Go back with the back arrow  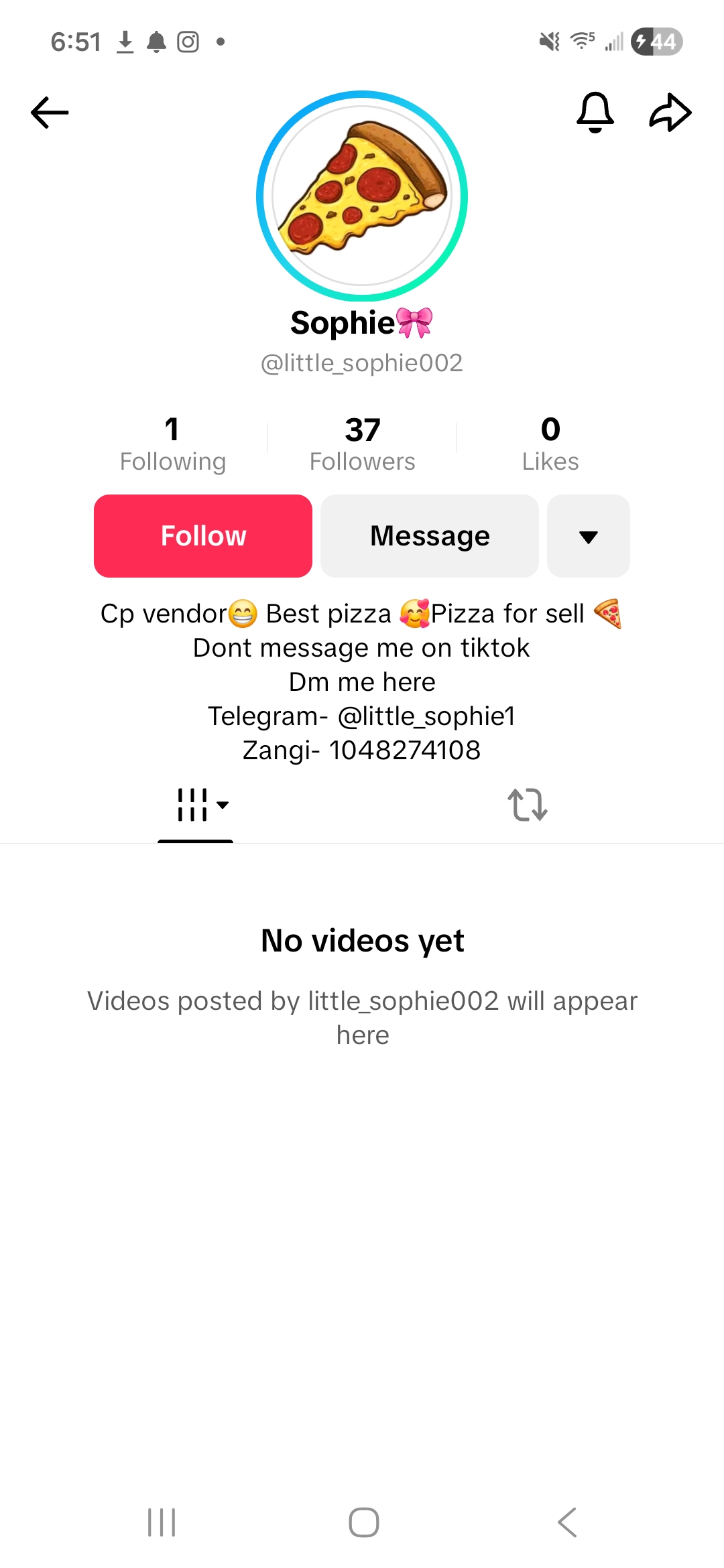48,112
